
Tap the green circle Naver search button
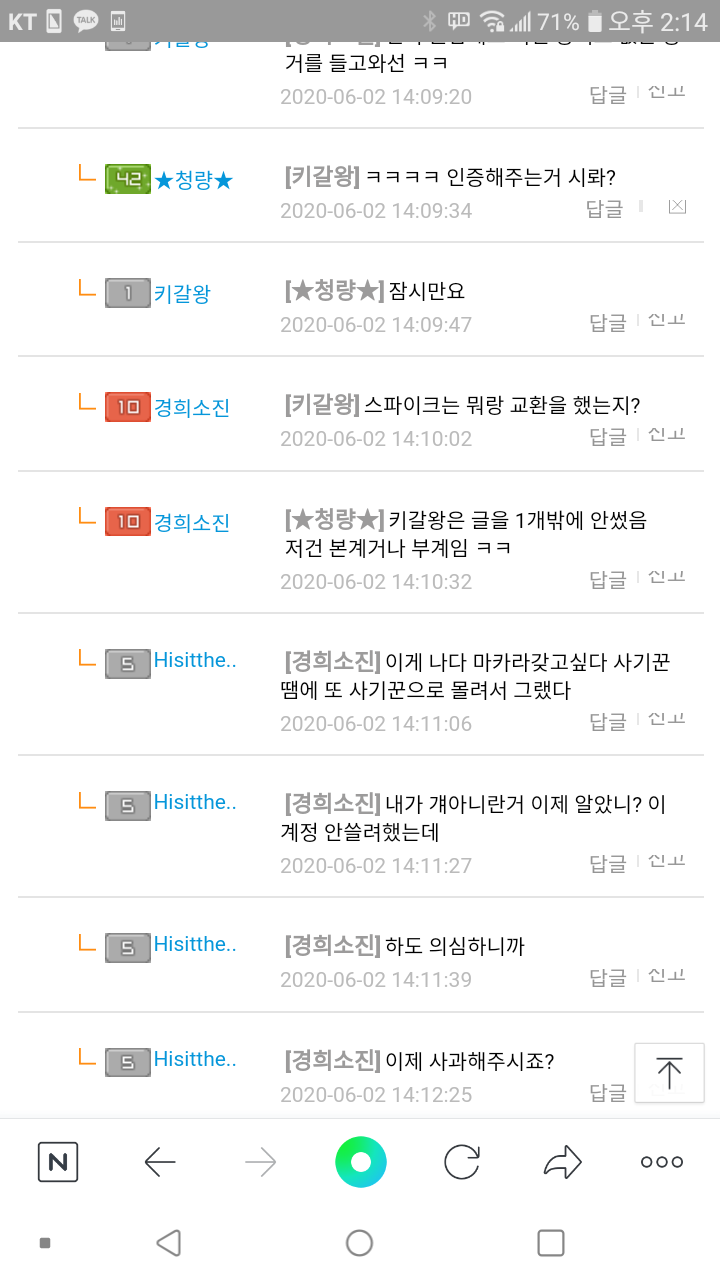361,1161
